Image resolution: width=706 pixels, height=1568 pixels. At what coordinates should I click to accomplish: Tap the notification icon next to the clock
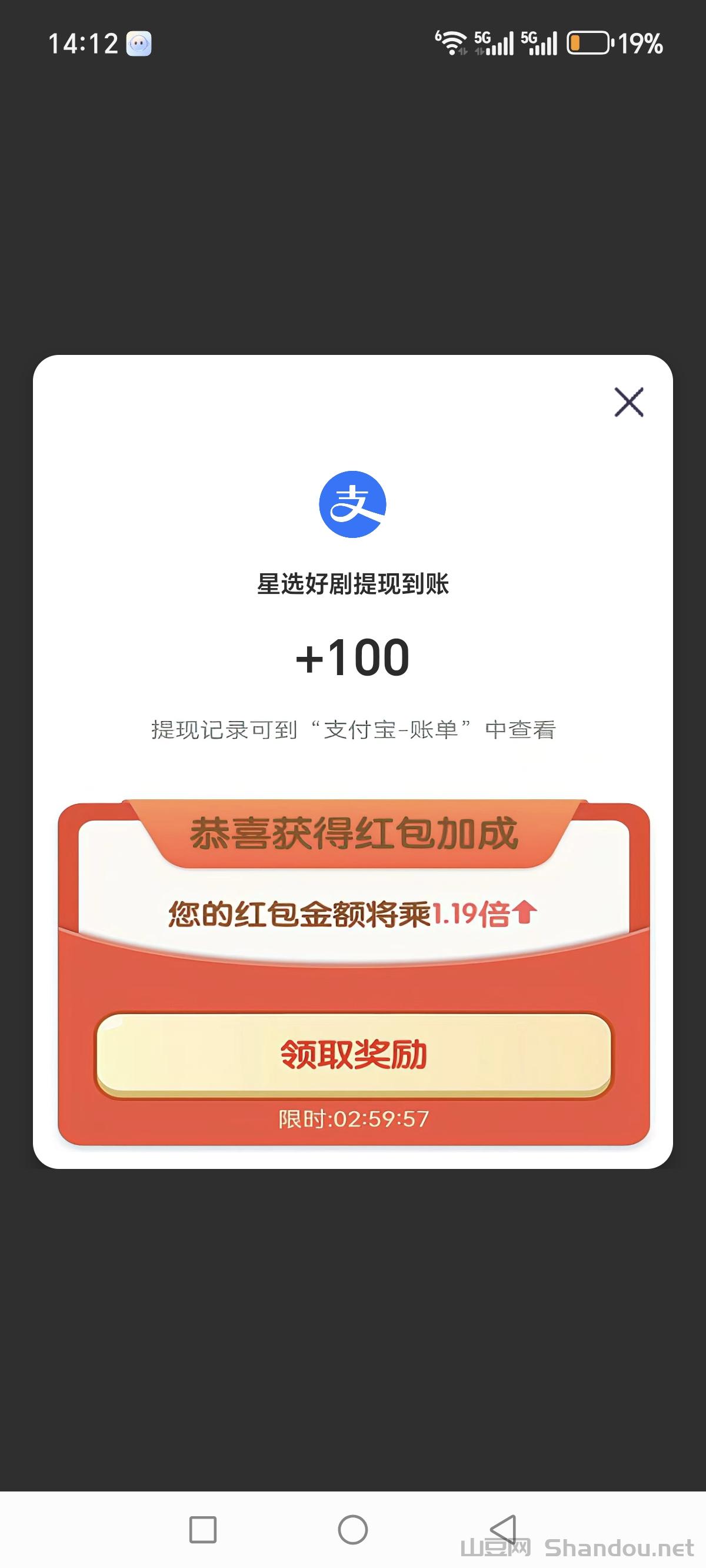[140, 44]
